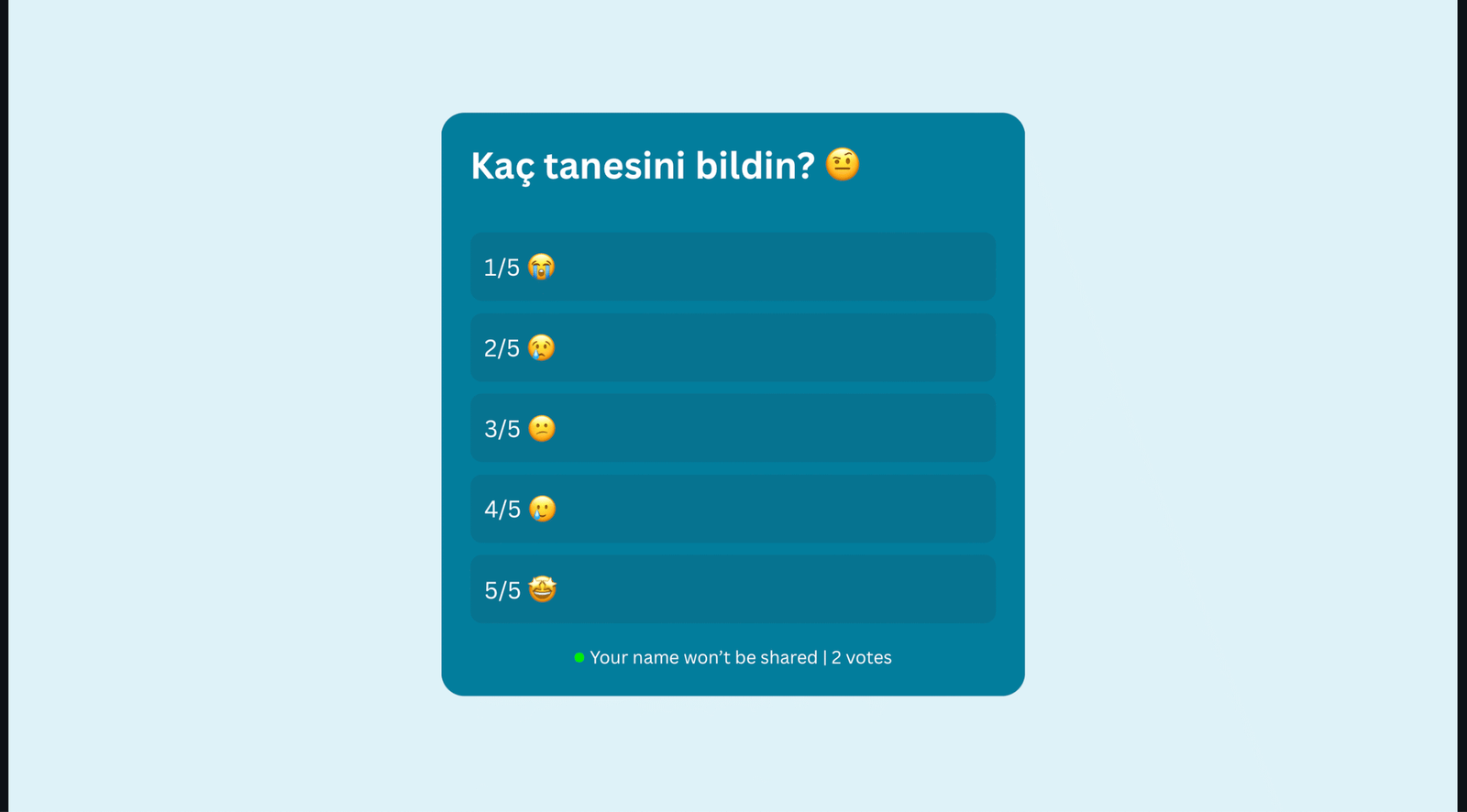Vote for the 1/5 option
This screenshot has height=812, width=1467.
733,267
